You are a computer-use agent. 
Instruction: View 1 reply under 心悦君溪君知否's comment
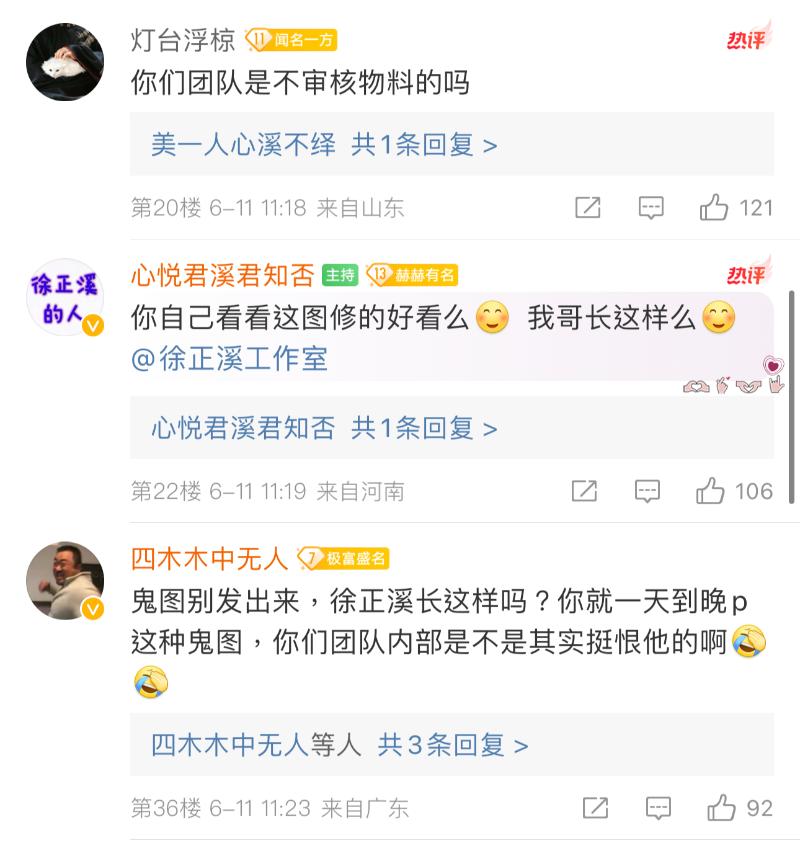tap(324, 429)
